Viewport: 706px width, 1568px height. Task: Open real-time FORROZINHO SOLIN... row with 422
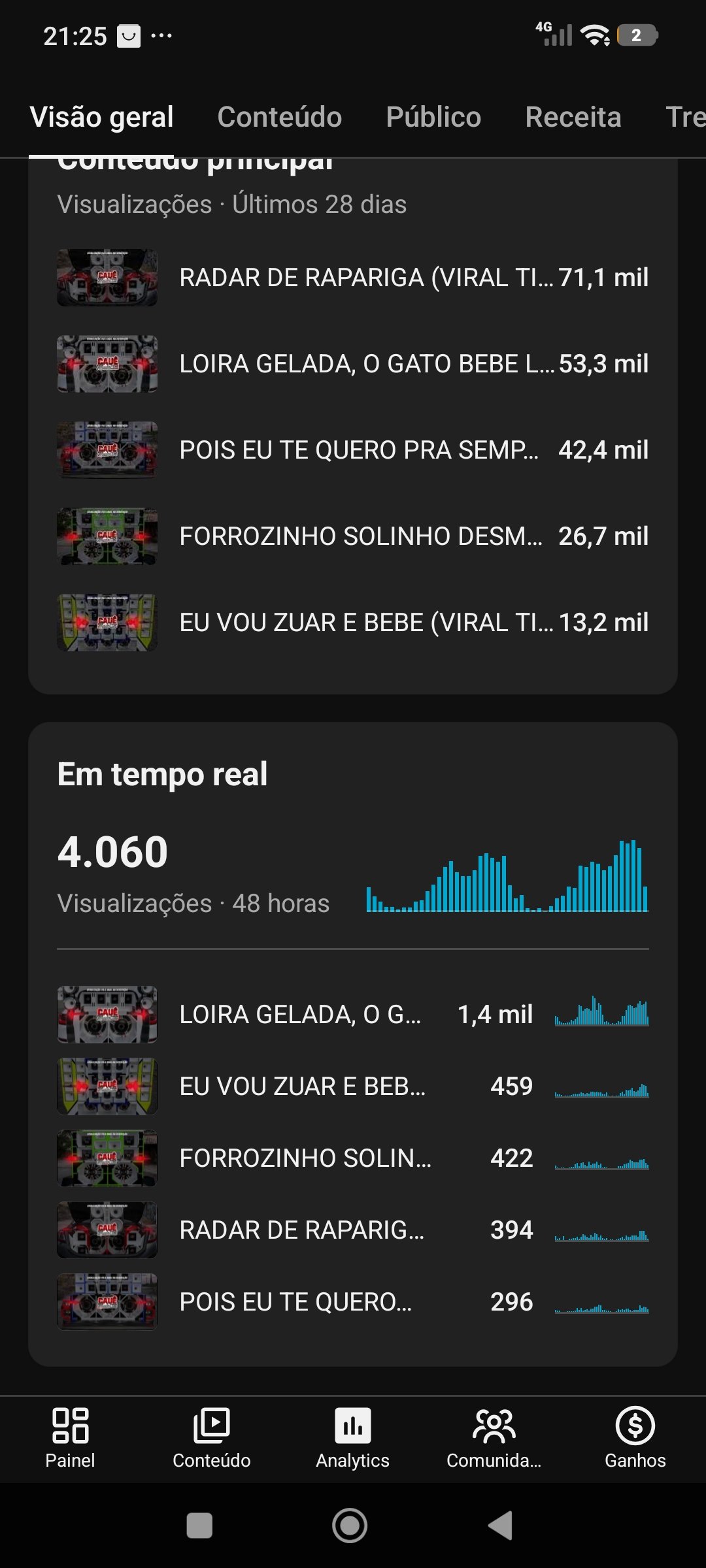[353, 1158]
